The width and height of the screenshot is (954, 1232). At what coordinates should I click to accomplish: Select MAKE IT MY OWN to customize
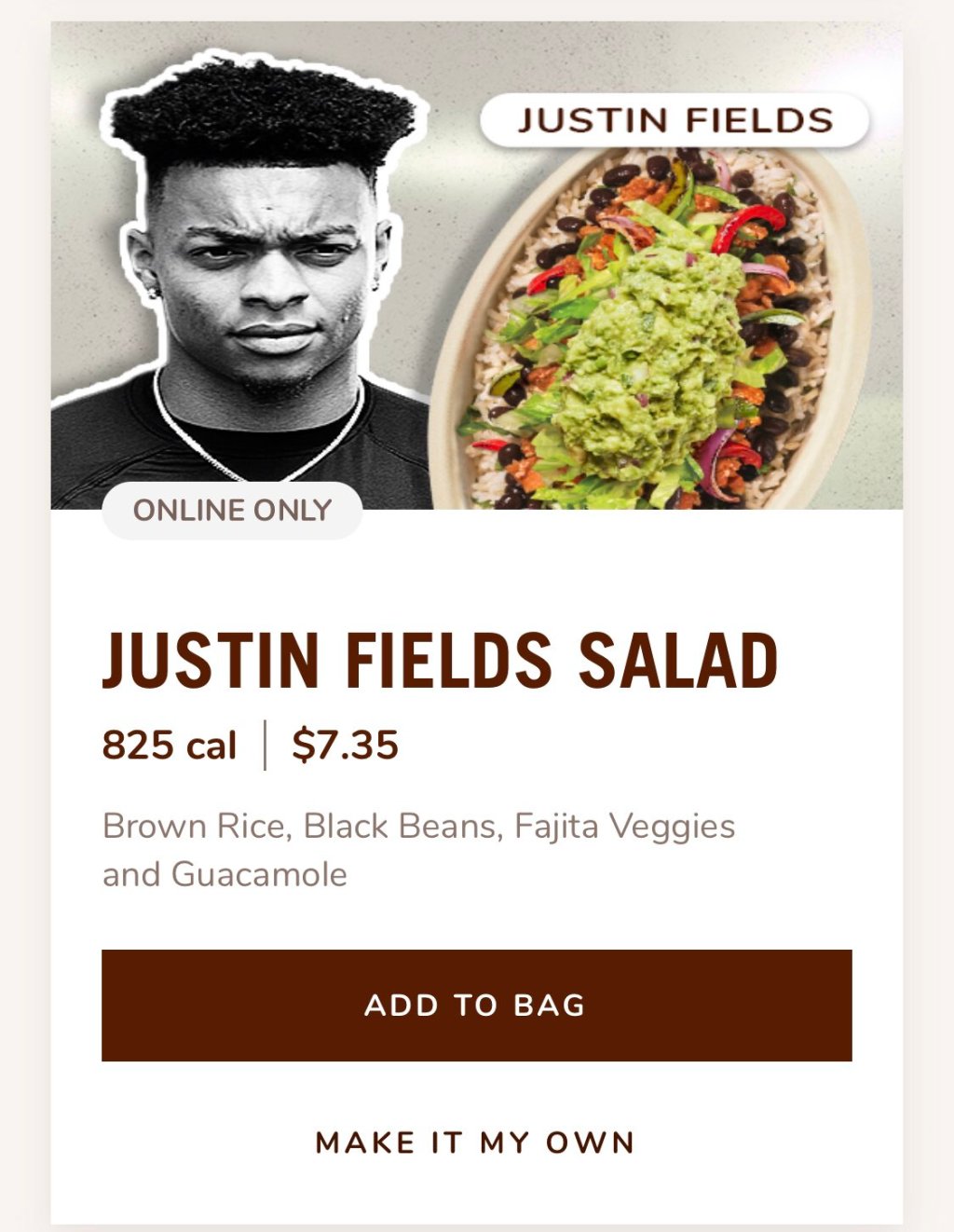[476, 1142]
